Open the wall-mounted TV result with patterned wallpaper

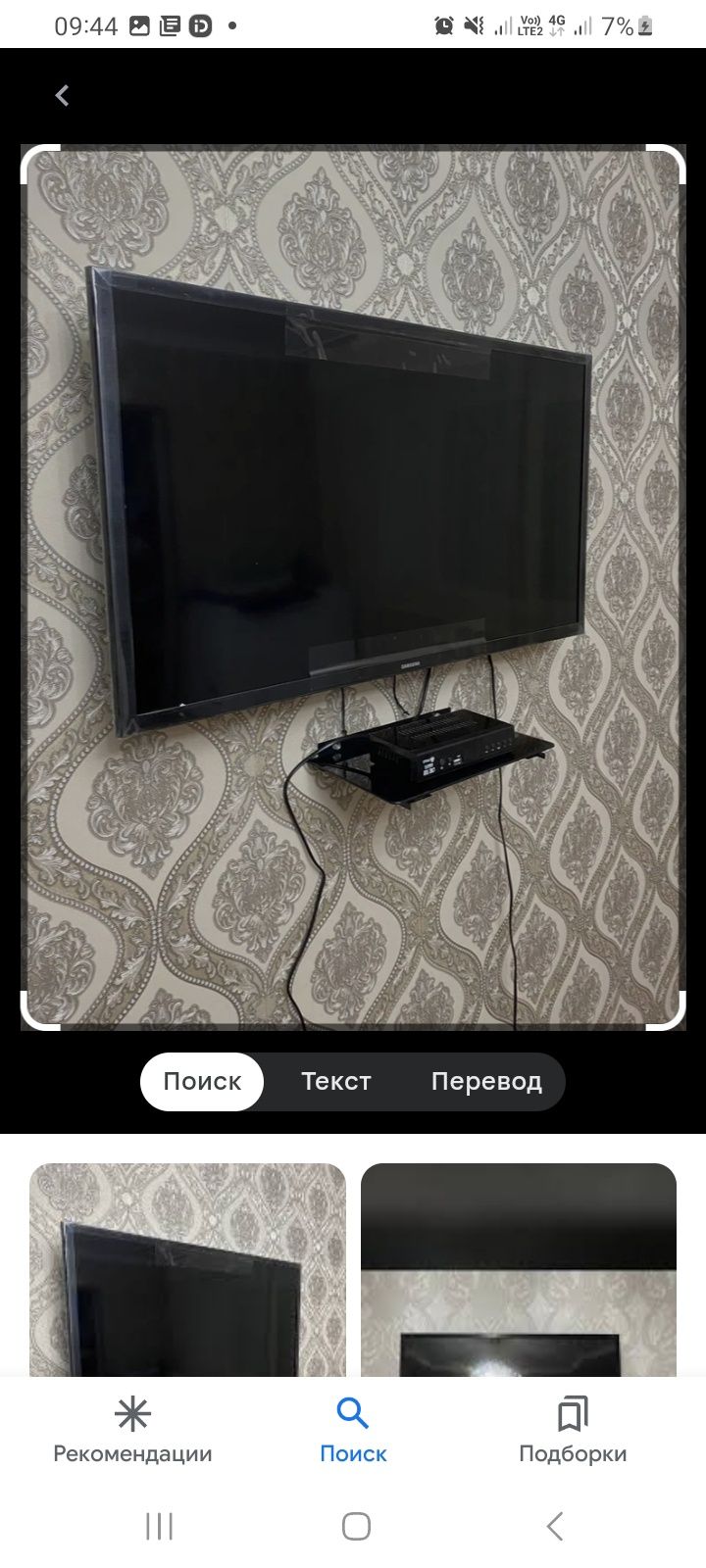187,1269
